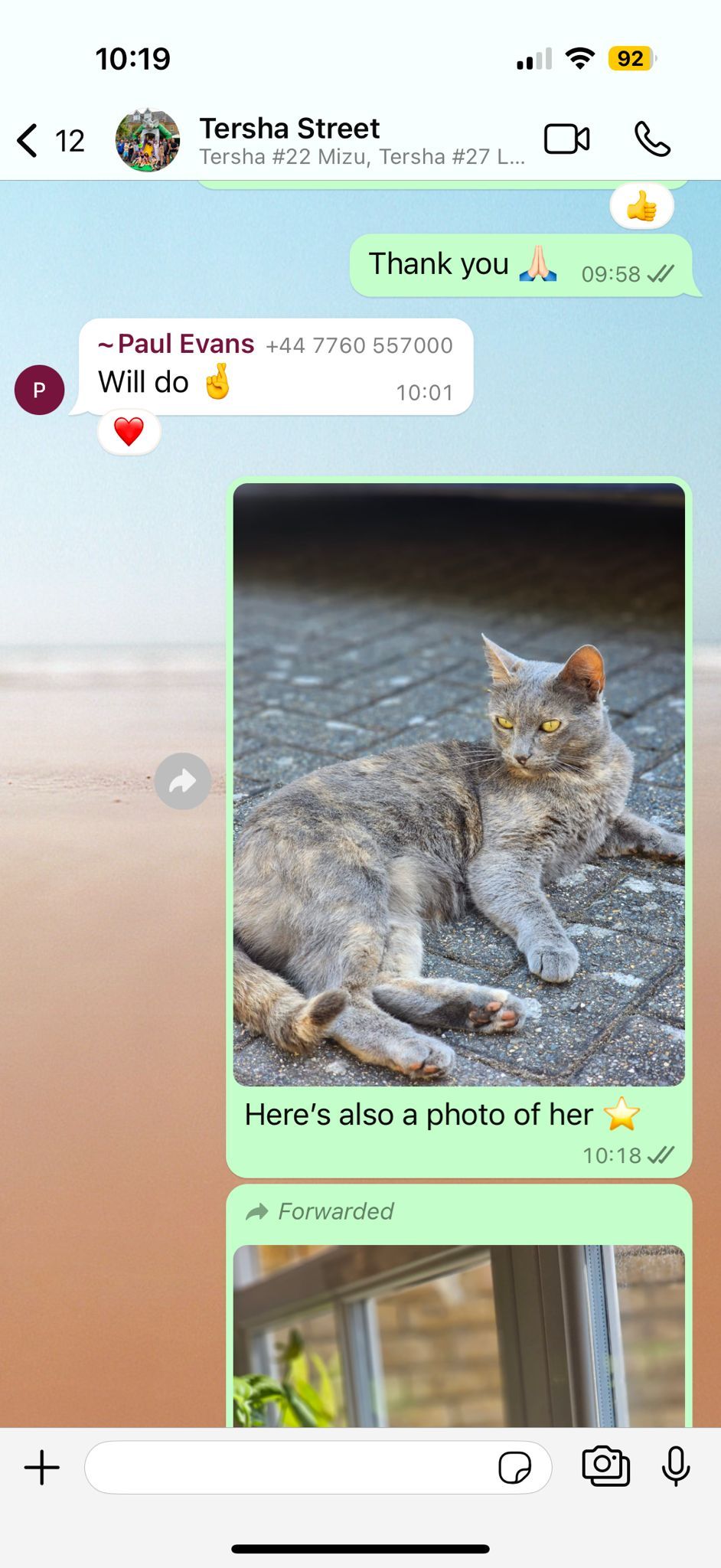Record a voice message with the microphone
721x1568 pixels.
pos(676,1467)
